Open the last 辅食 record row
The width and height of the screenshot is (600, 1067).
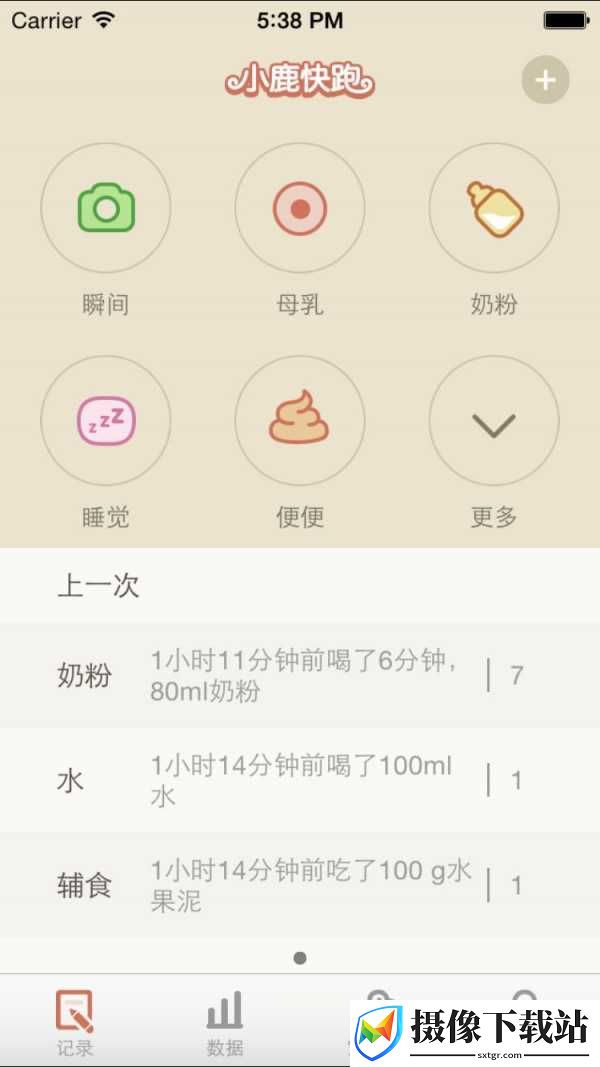click(300, 885)
